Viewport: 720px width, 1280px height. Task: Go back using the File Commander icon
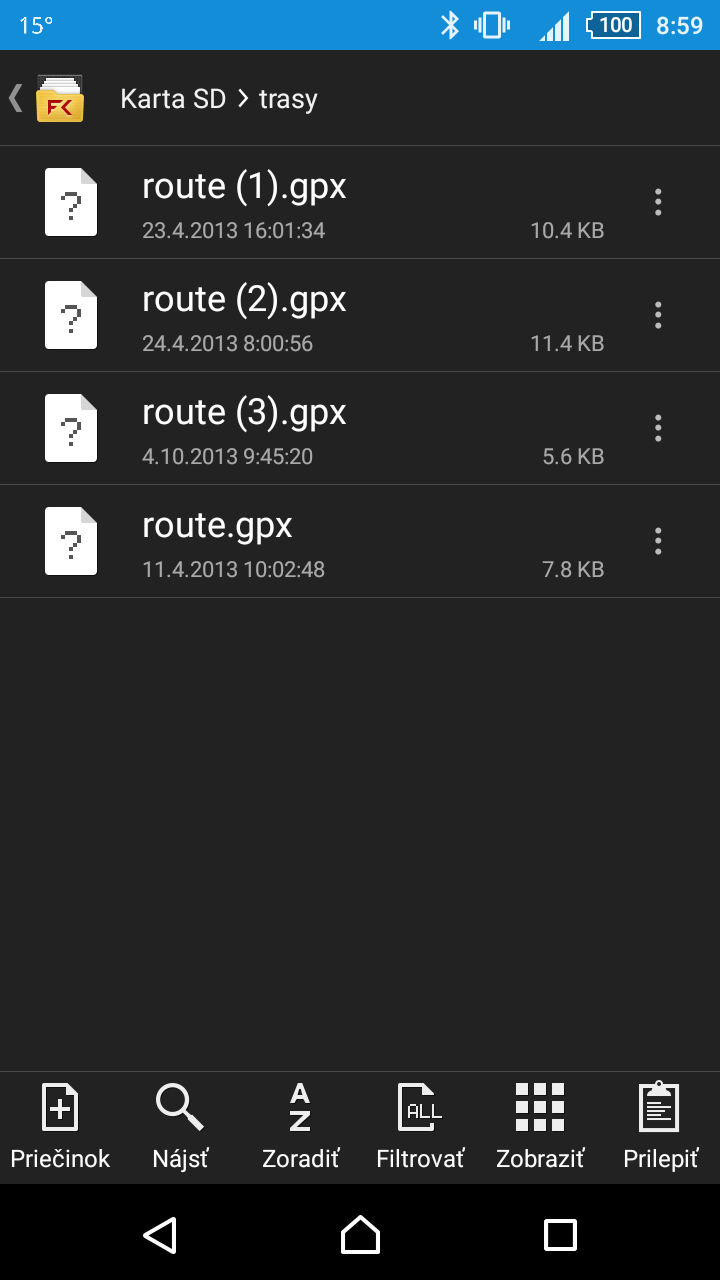(x=58, y=99)
